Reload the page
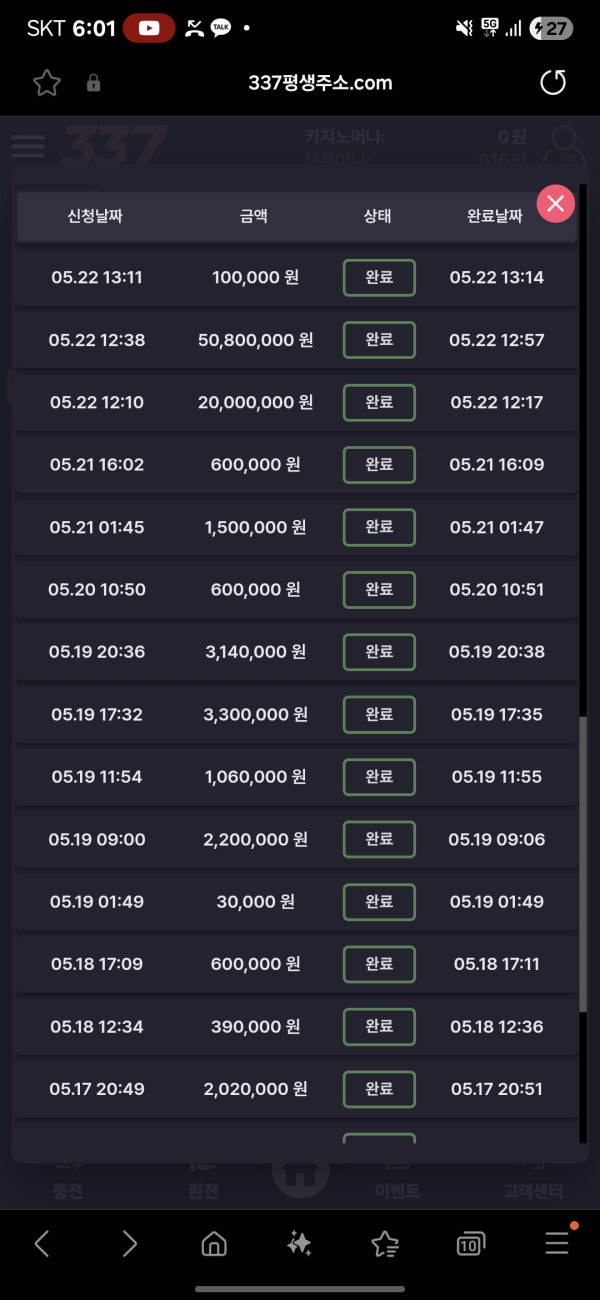 553,83
